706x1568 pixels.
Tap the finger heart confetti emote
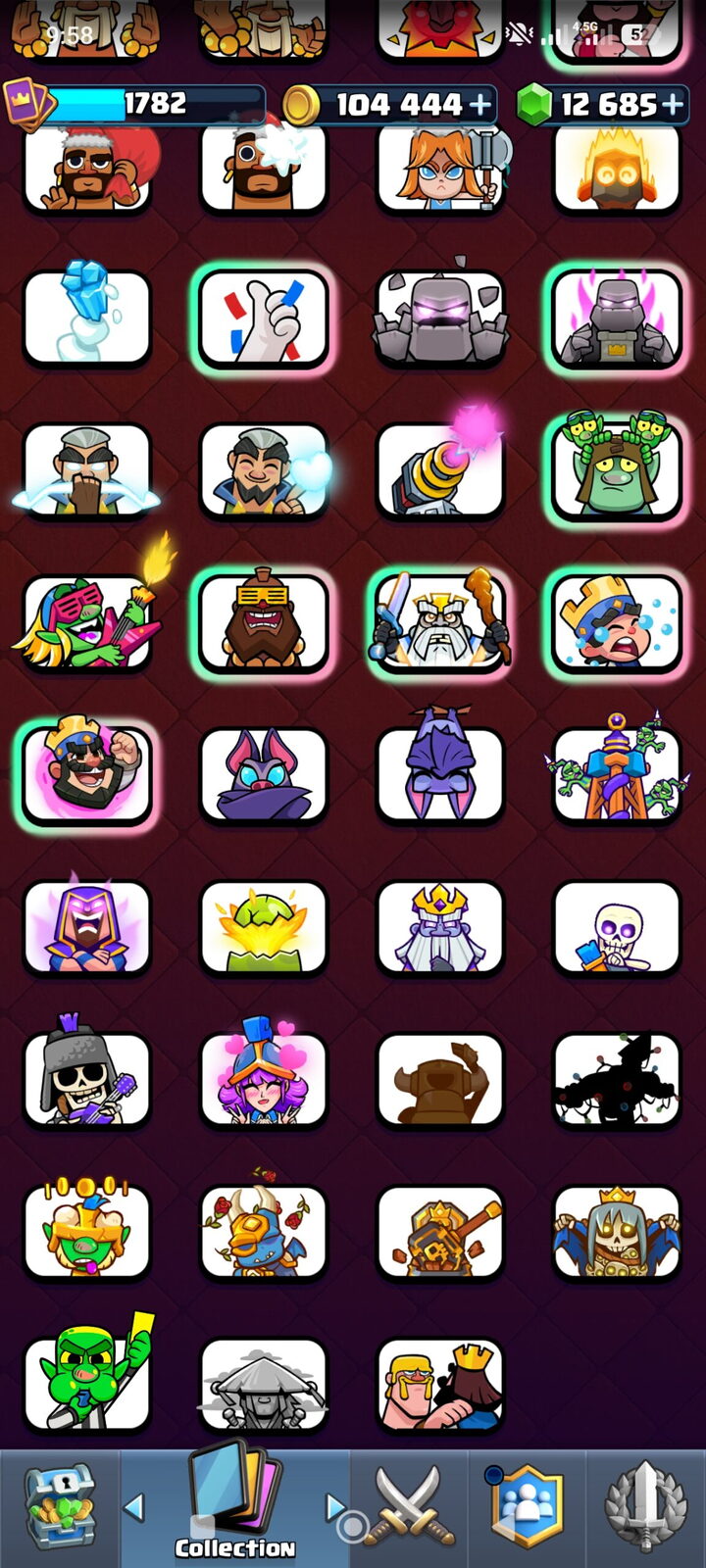click(263, 318)
